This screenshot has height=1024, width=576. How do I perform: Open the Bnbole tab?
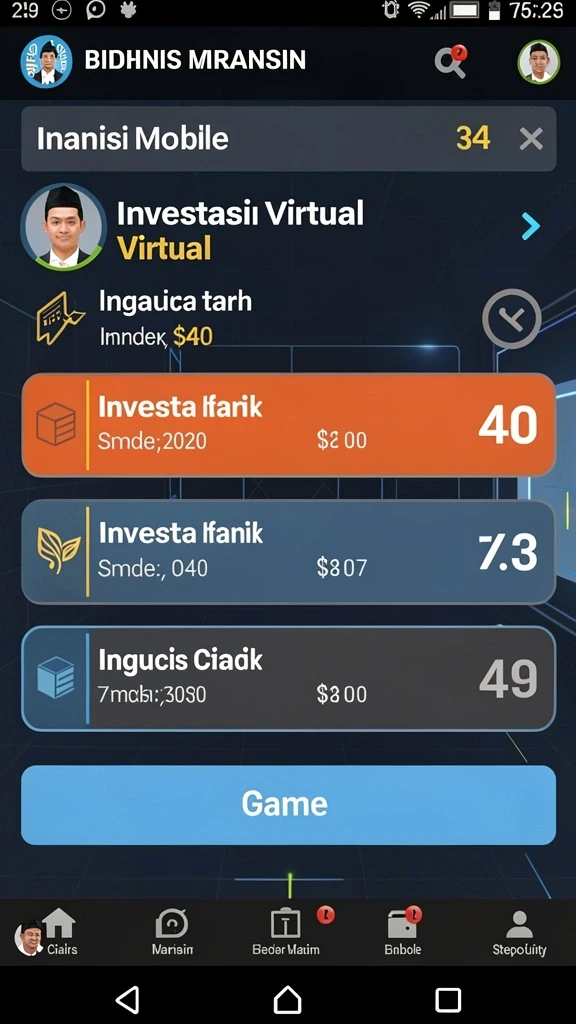tap(402, 931)
